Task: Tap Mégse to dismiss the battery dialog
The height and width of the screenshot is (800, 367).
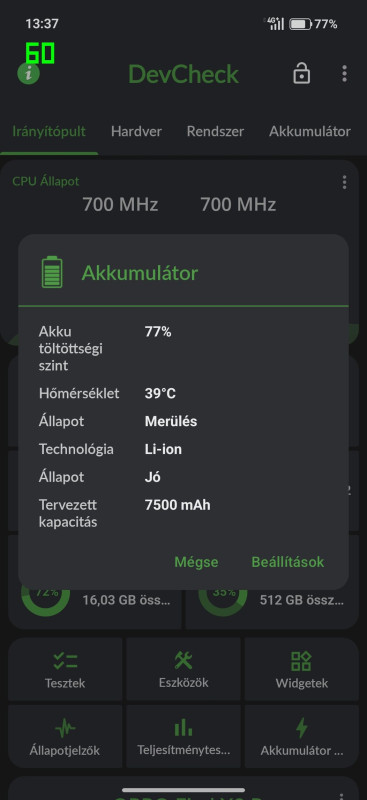Action: tap(196, 562)
